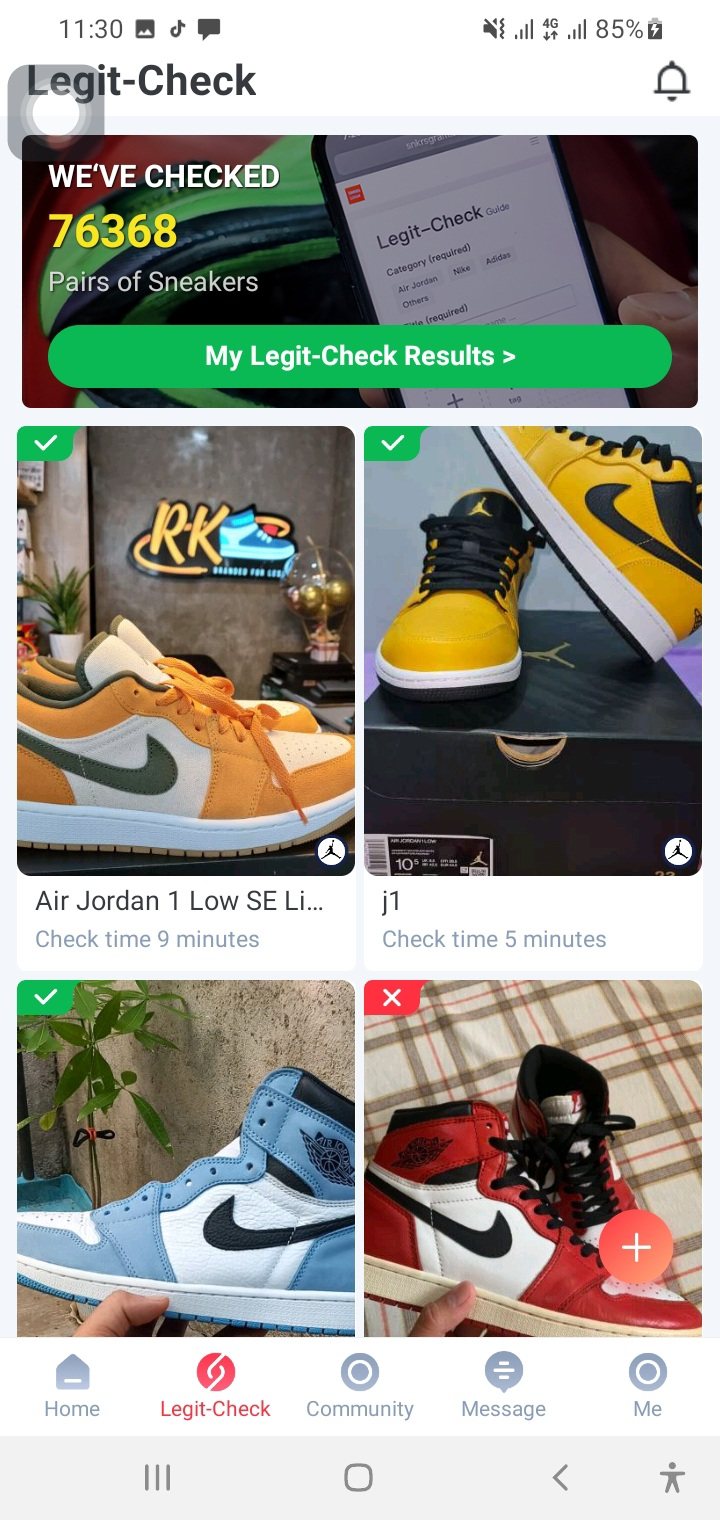Open recent apps from navigation bar
The width and height of the screenshot is (720, 1520).
pos(157,1477)
